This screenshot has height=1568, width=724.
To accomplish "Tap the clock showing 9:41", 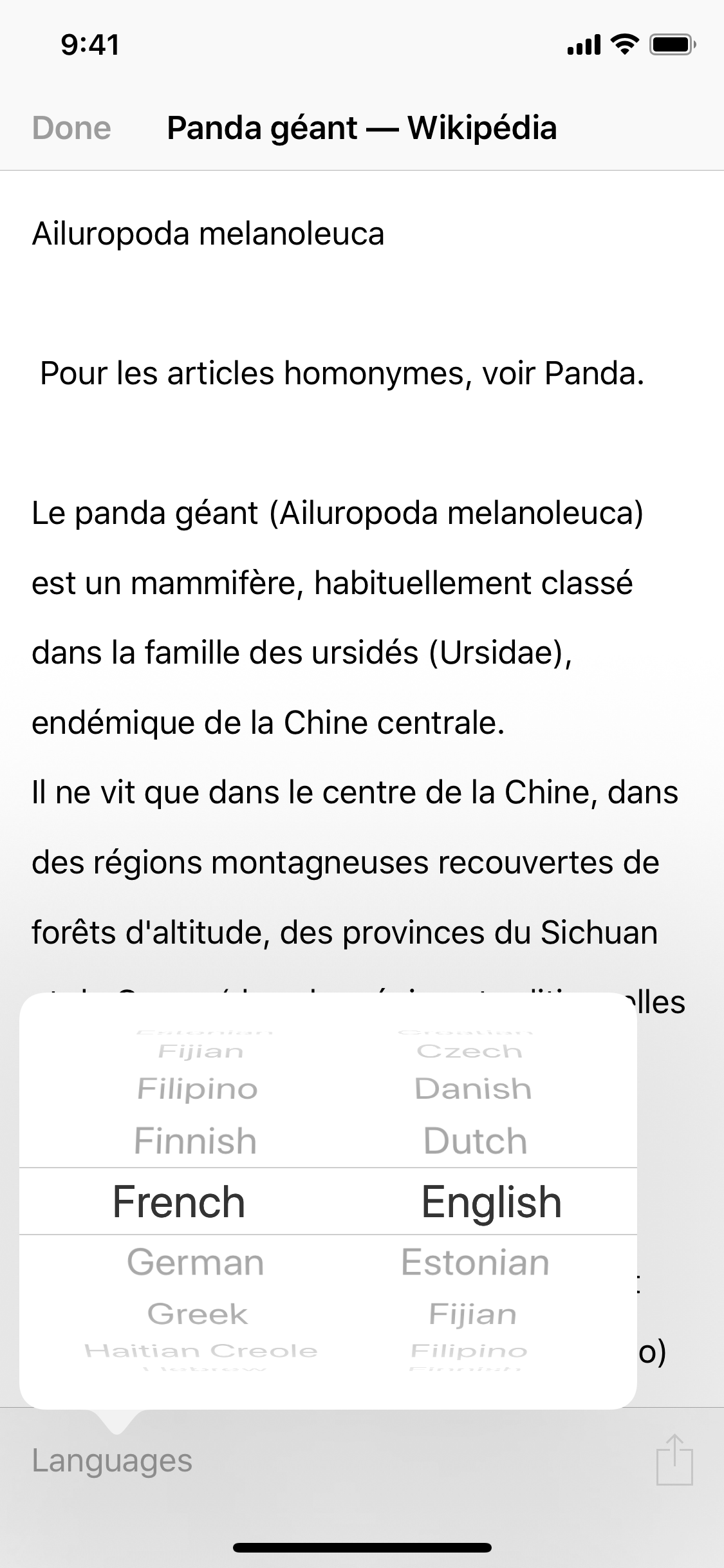I will tap(88, 44).
